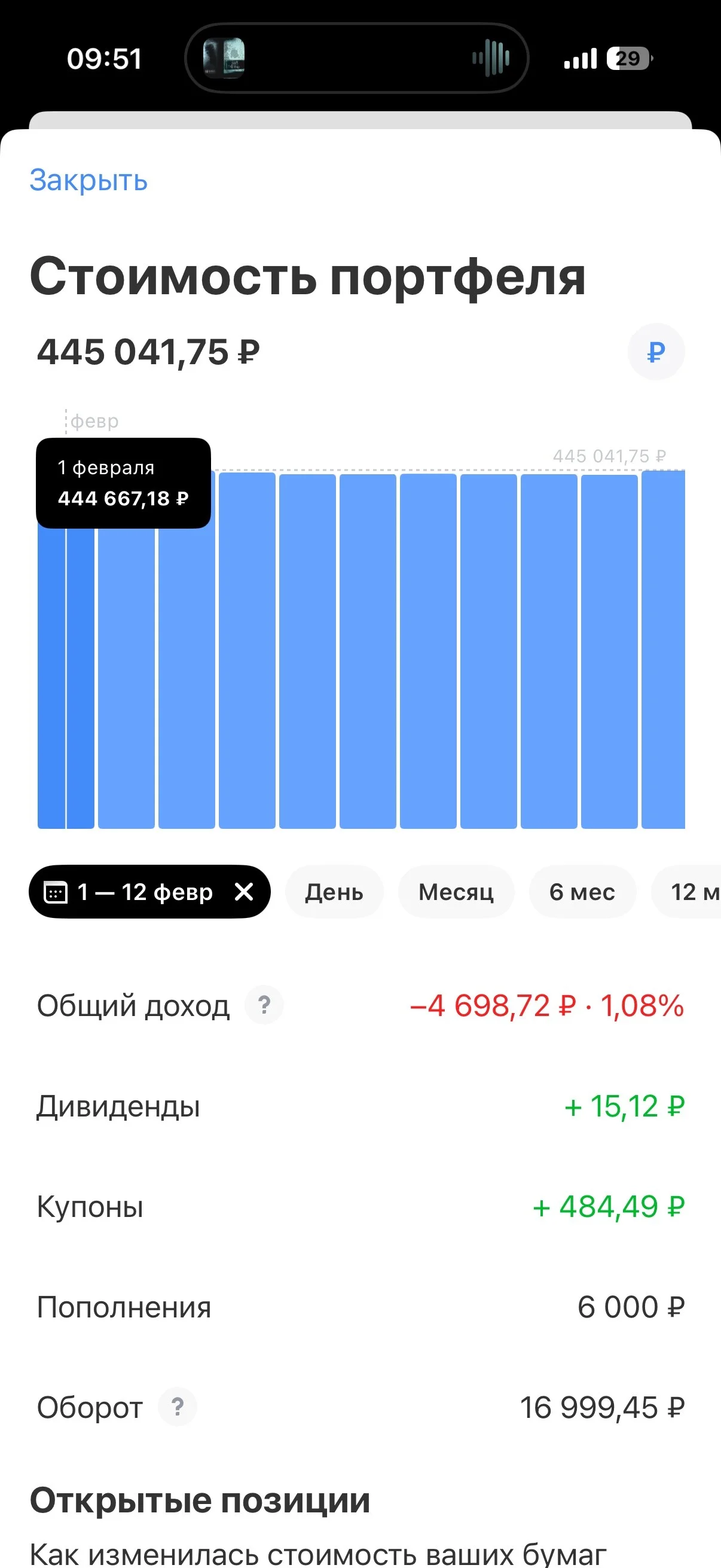Screen dimensions: 721x1568
Task: Switch currency with the ruble button
Action: tap(656, 352)
